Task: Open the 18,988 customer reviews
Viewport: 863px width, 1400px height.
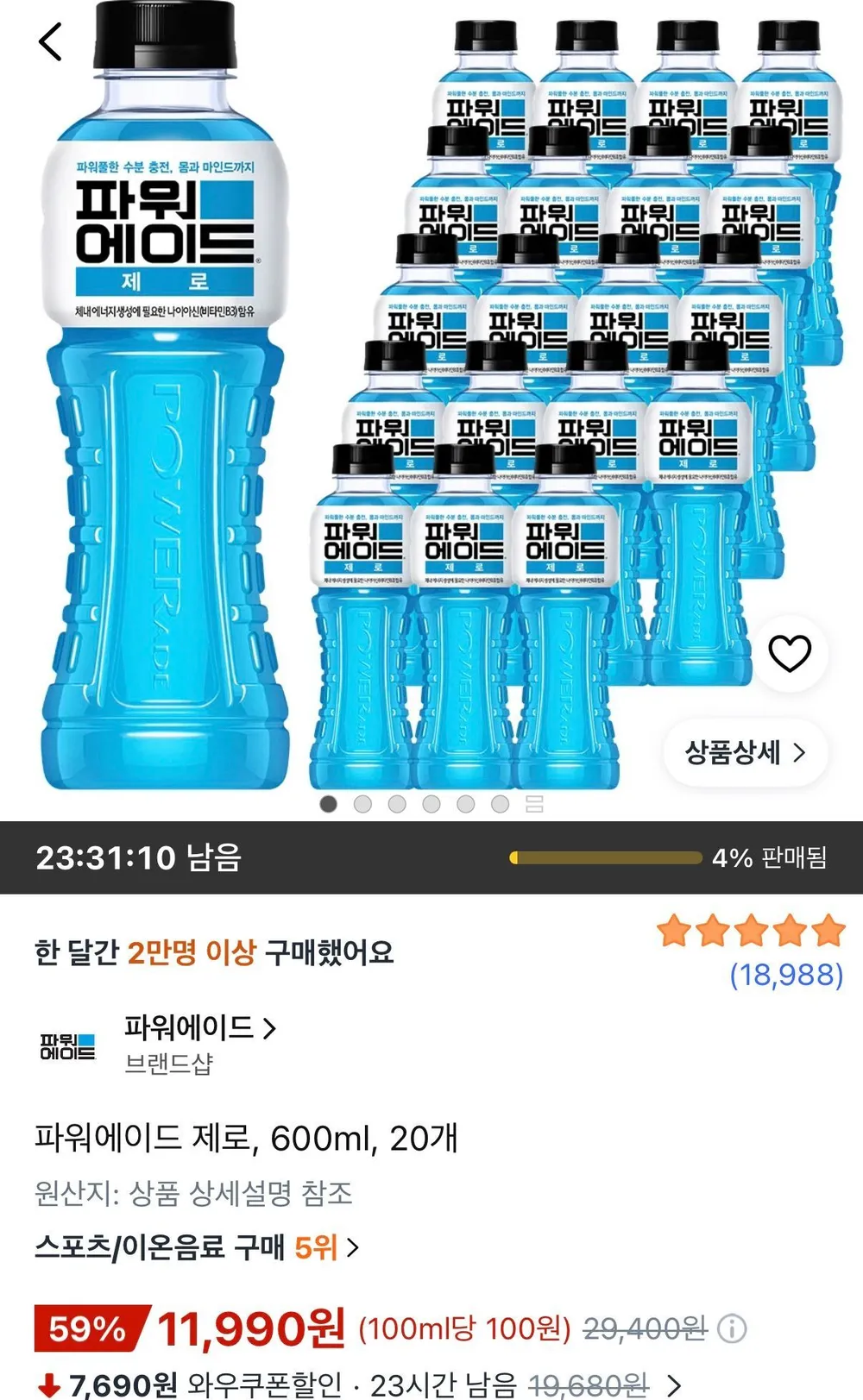Action: (786, 975)
